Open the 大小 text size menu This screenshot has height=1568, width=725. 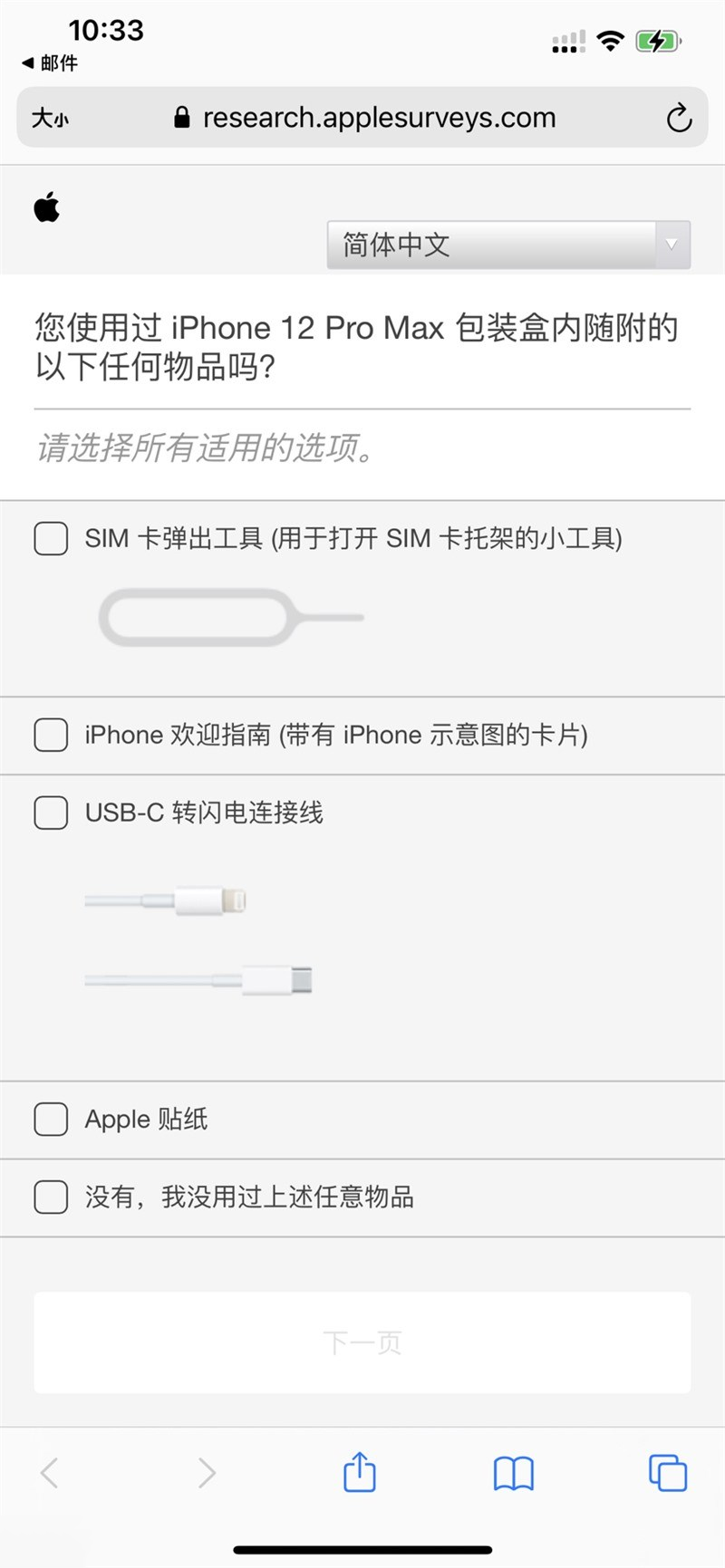pyautogui.click(x=50, y=118)
